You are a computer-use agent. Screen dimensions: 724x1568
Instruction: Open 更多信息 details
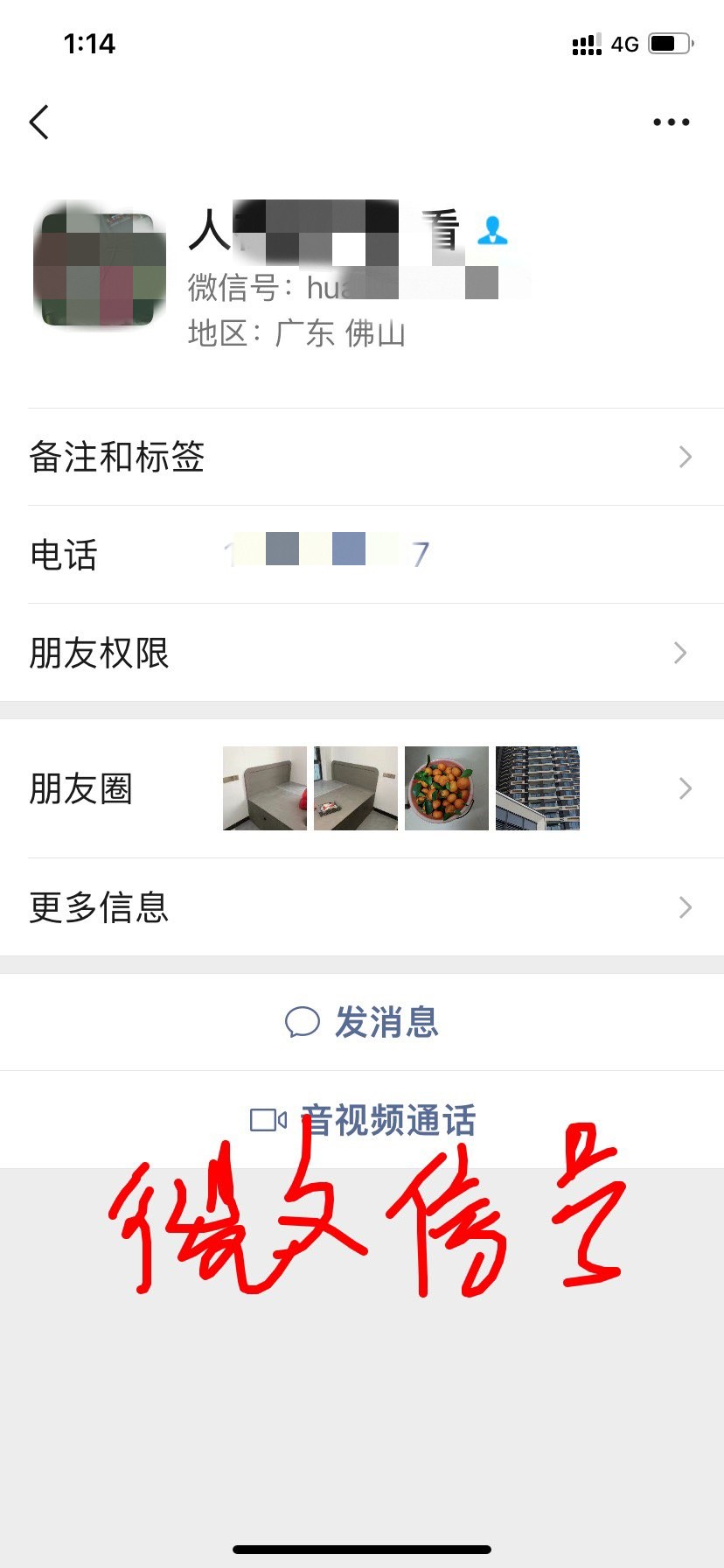tap(362, 907)
